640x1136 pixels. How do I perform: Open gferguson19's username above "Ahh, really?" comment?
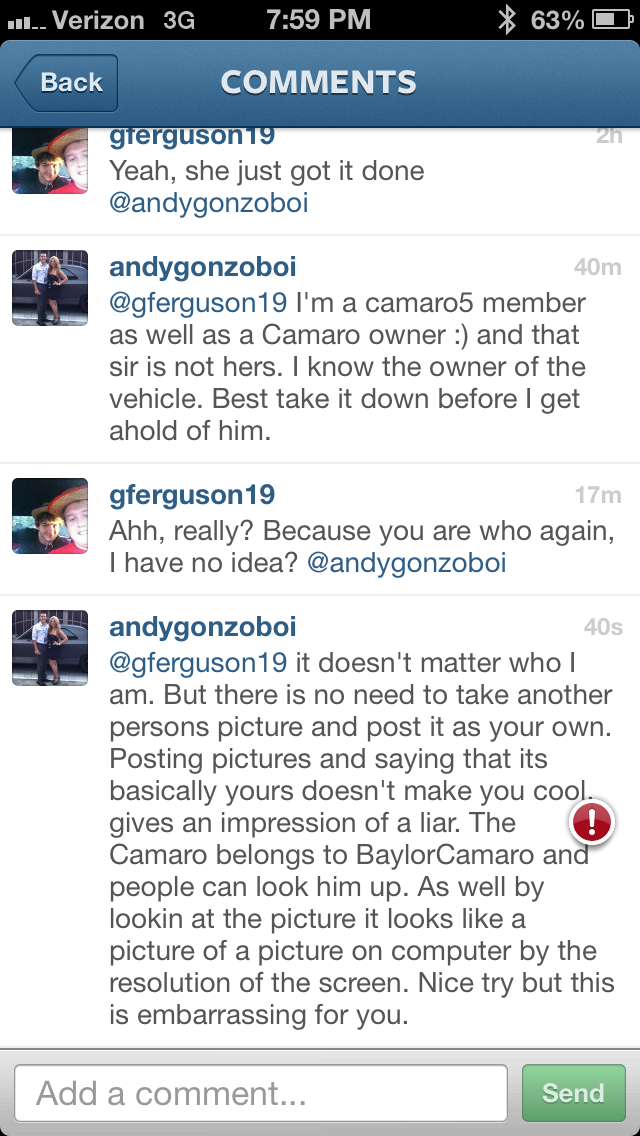pos(192,495)
